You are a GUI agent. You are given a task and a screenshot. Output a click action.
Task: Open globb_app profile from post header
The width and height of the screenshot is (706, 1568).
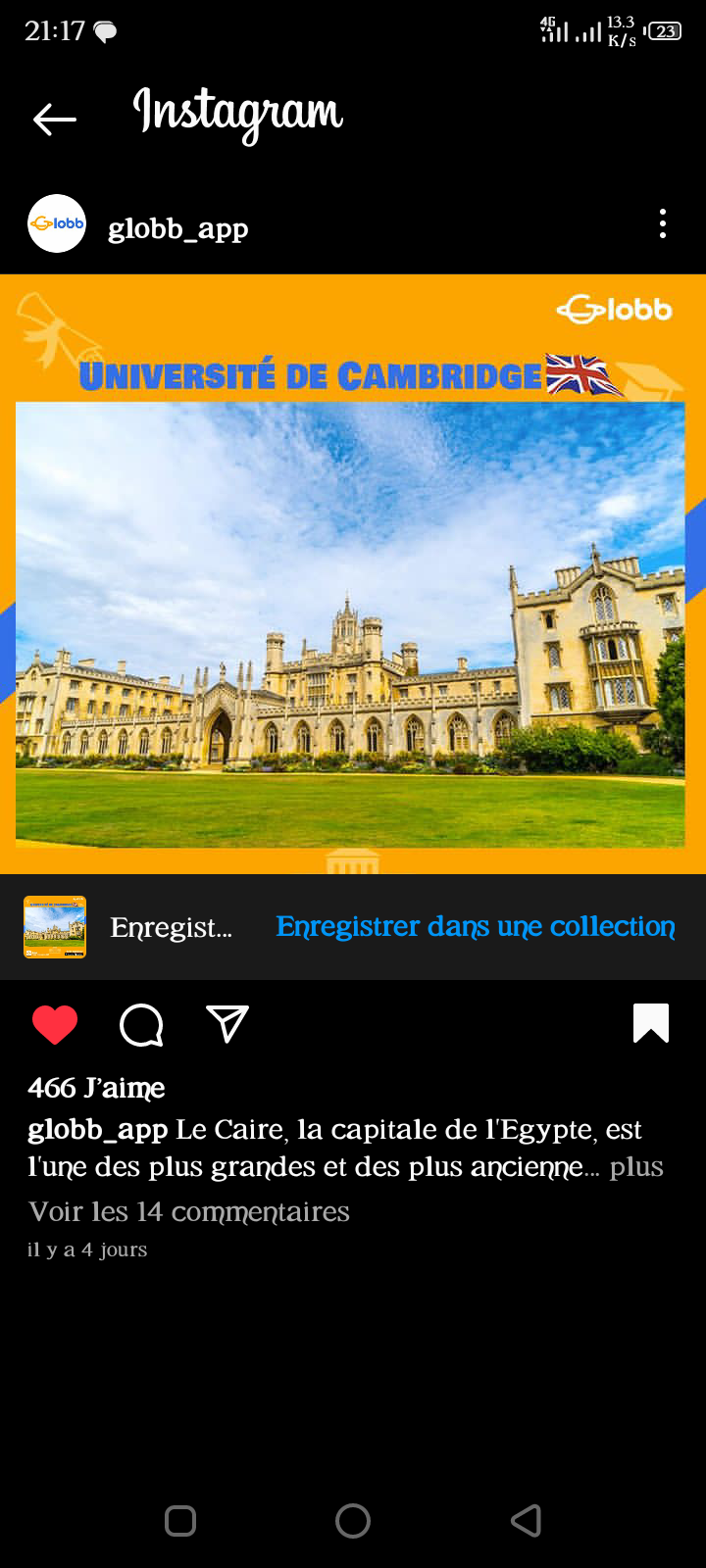click(x=177, y=228)
